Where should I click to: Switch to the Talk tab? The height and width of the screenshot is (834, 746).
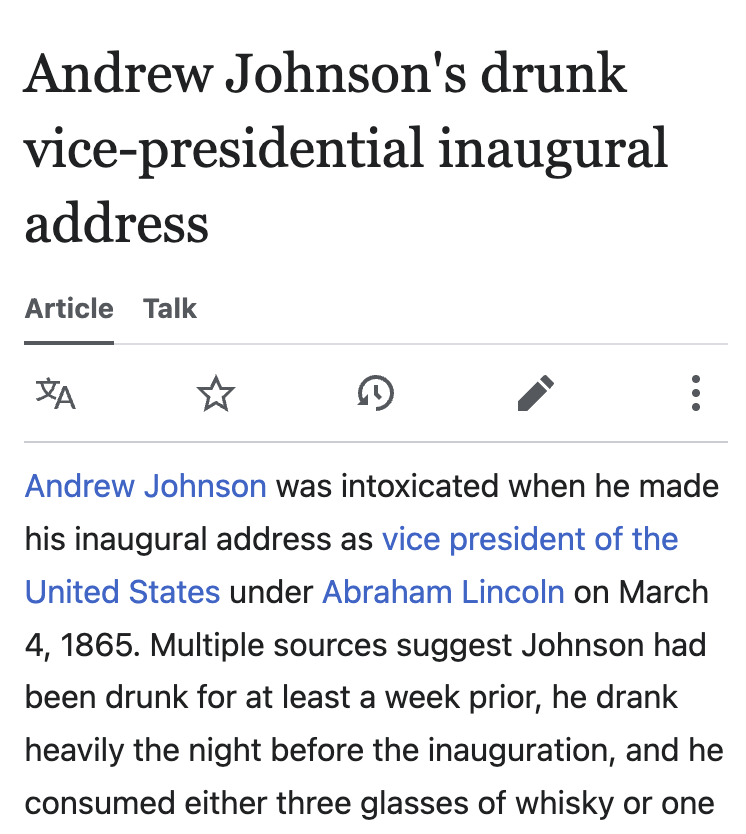click(170, 309)
